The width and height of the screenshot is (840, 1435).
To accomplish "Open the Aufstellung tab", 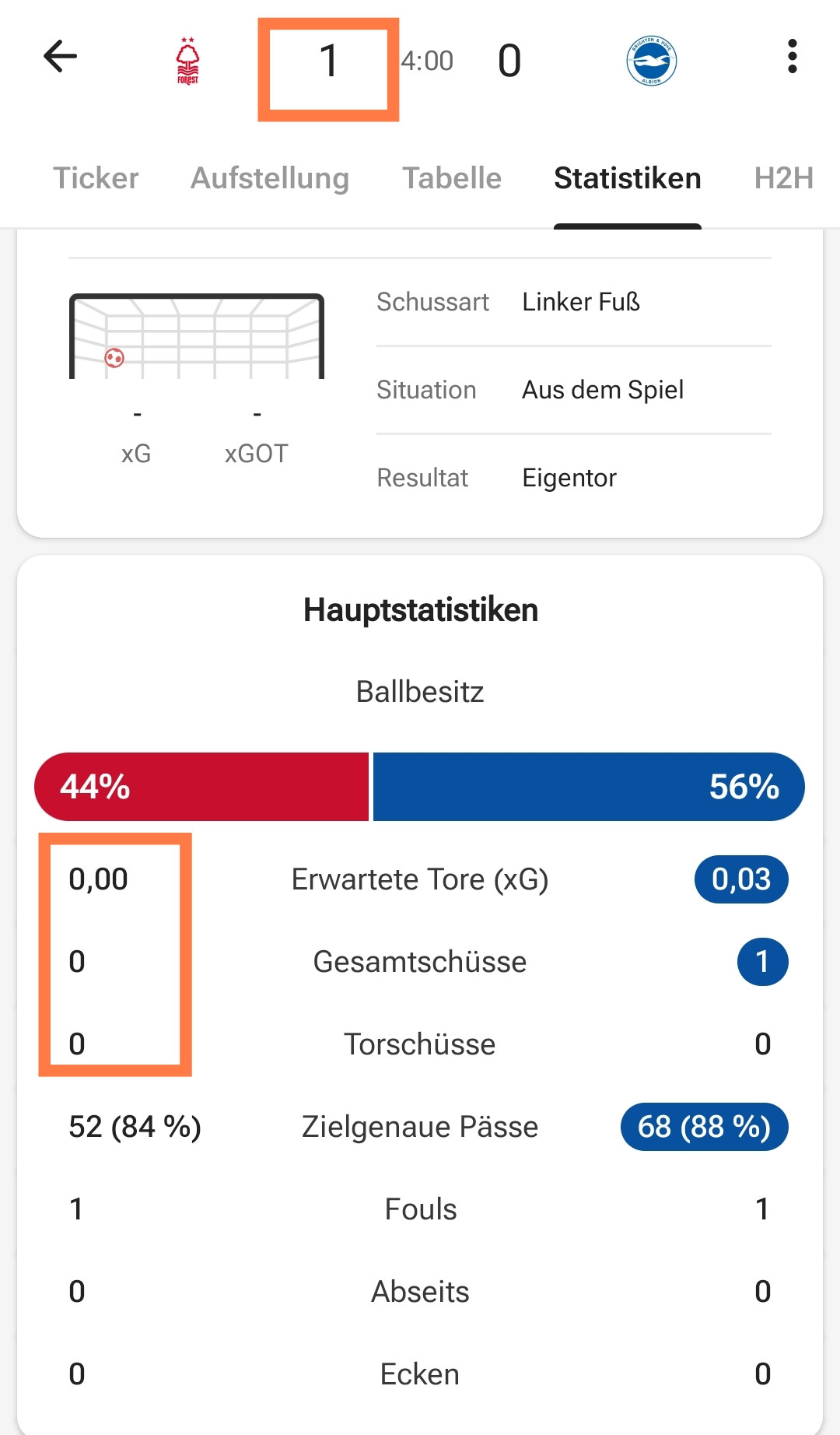I will click(270, 178).
